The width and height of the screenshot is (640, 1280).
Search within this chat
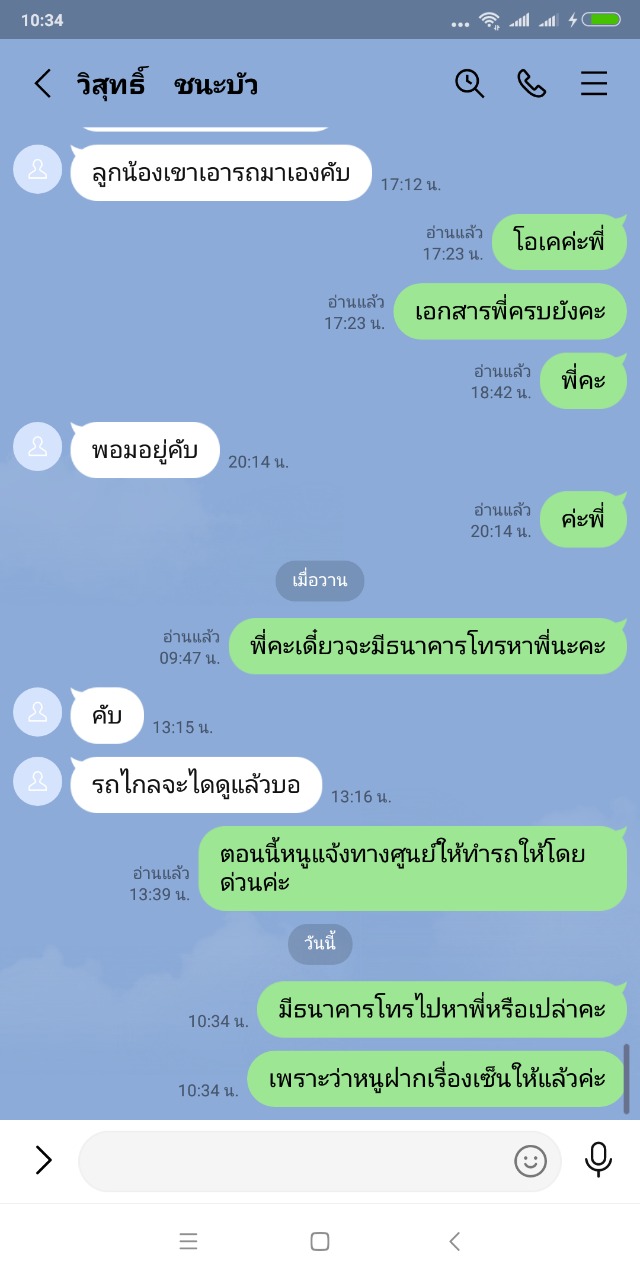(x=469, y=84)
